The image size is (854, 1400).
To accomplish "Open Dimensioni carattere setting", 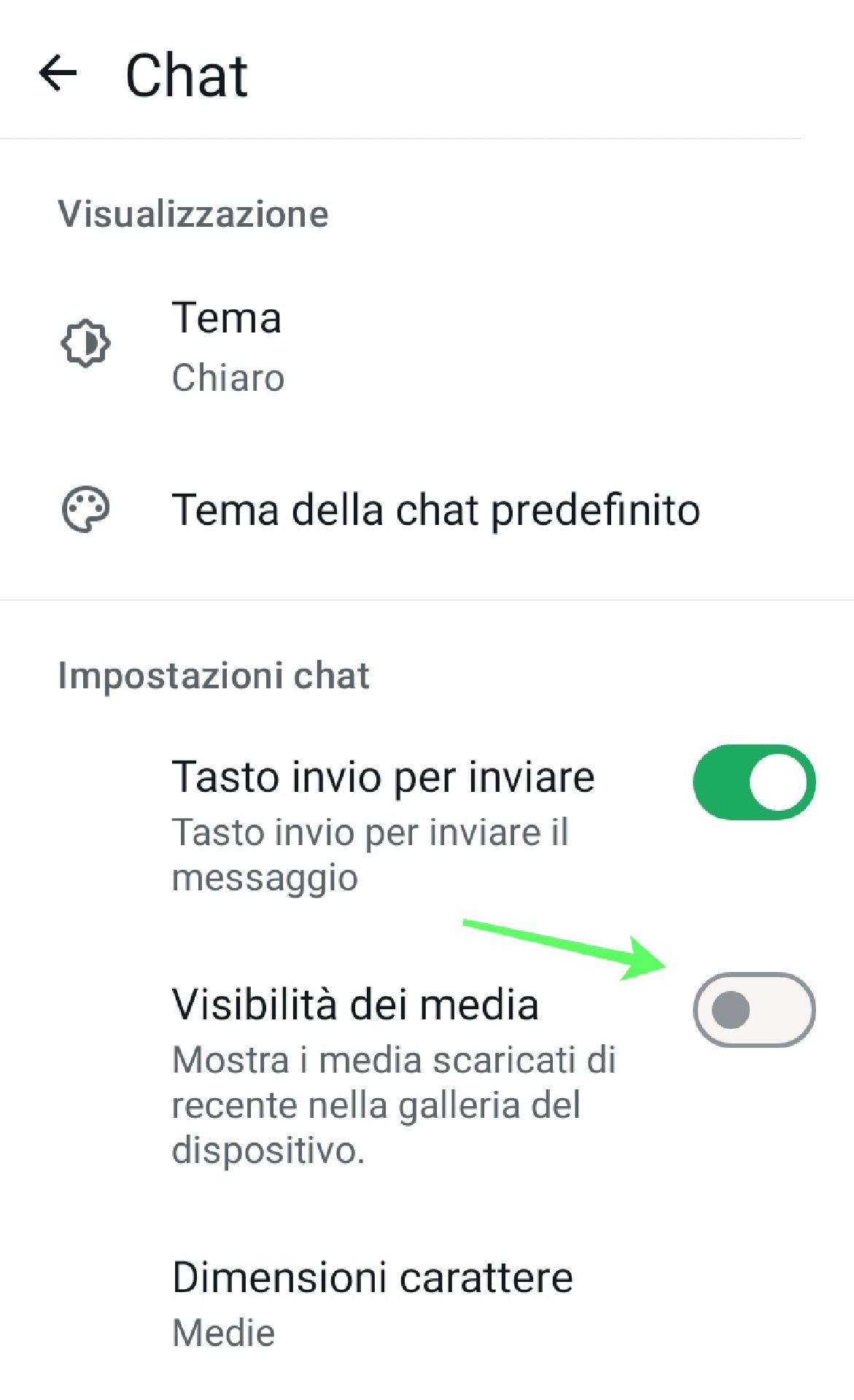I will coord(427,1303).
